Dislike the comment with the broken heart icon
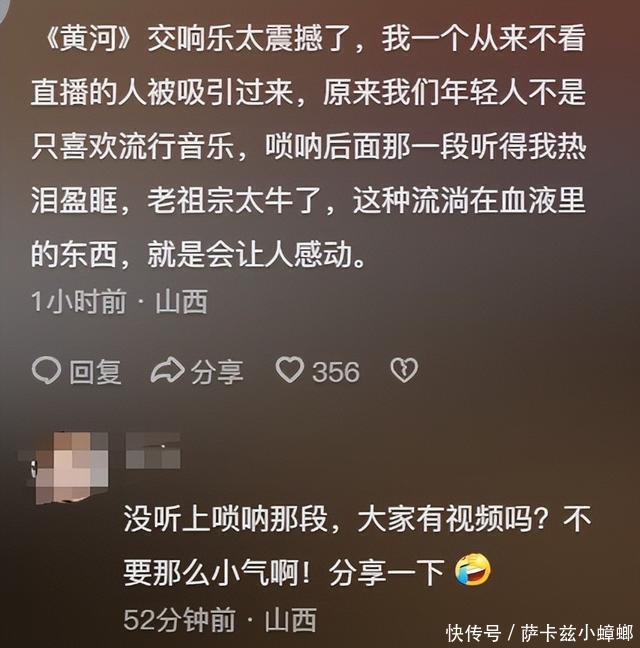The width and height of the screenshot is (640, 648). click(x=403, y=371)
